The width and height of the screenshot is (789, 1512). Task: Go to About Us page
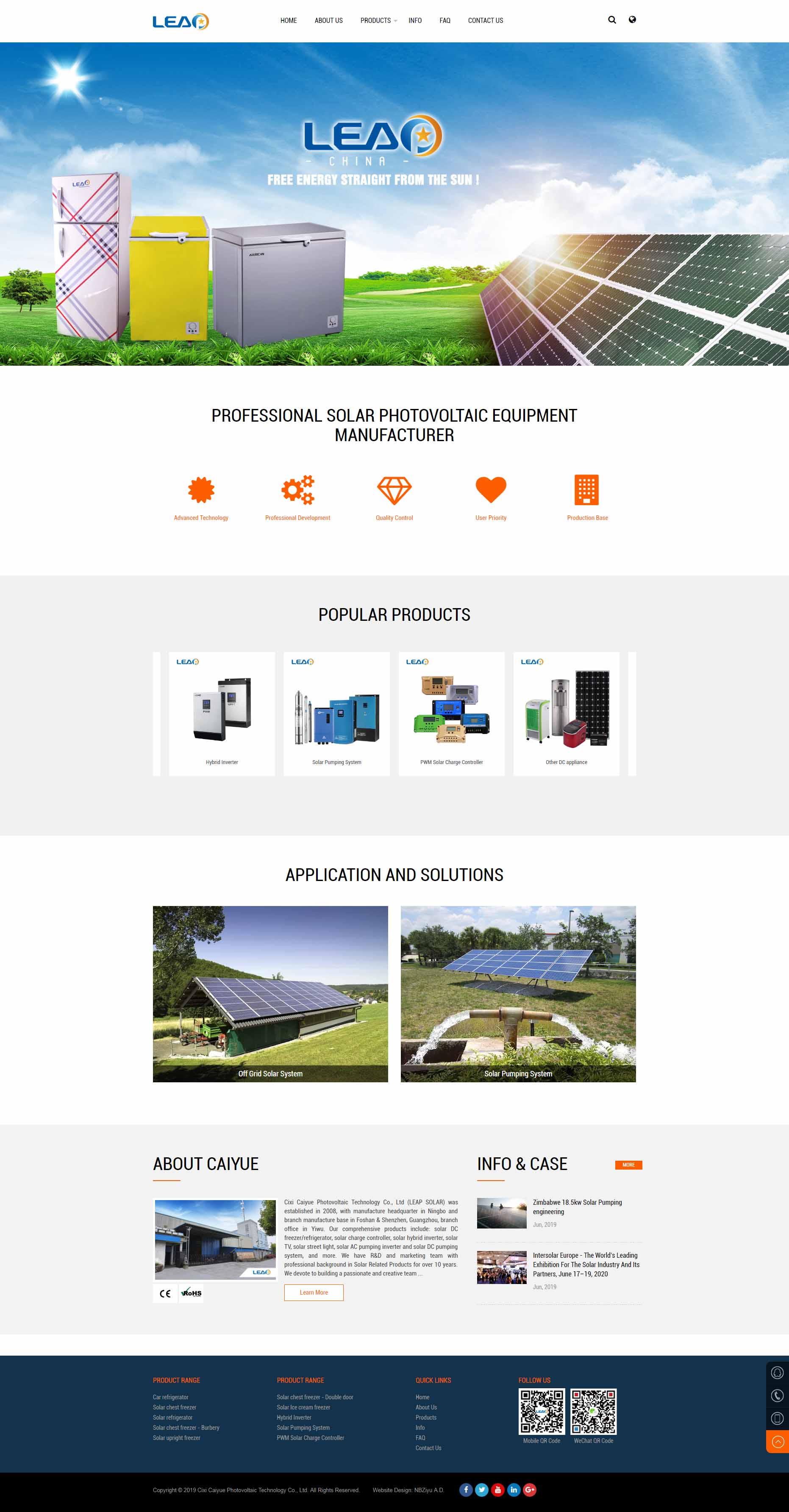328,20
